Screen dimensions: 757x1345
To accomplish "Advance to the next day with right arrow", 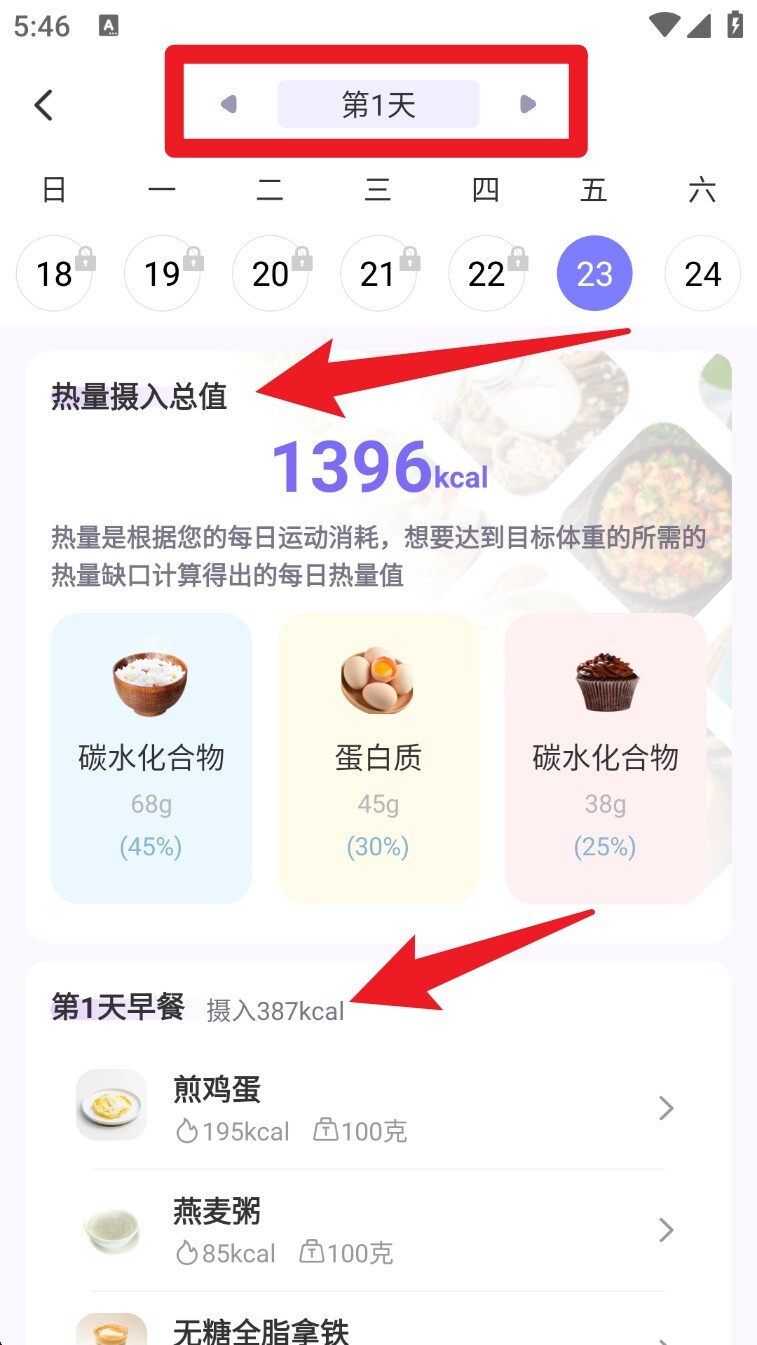I will (528, 104).
